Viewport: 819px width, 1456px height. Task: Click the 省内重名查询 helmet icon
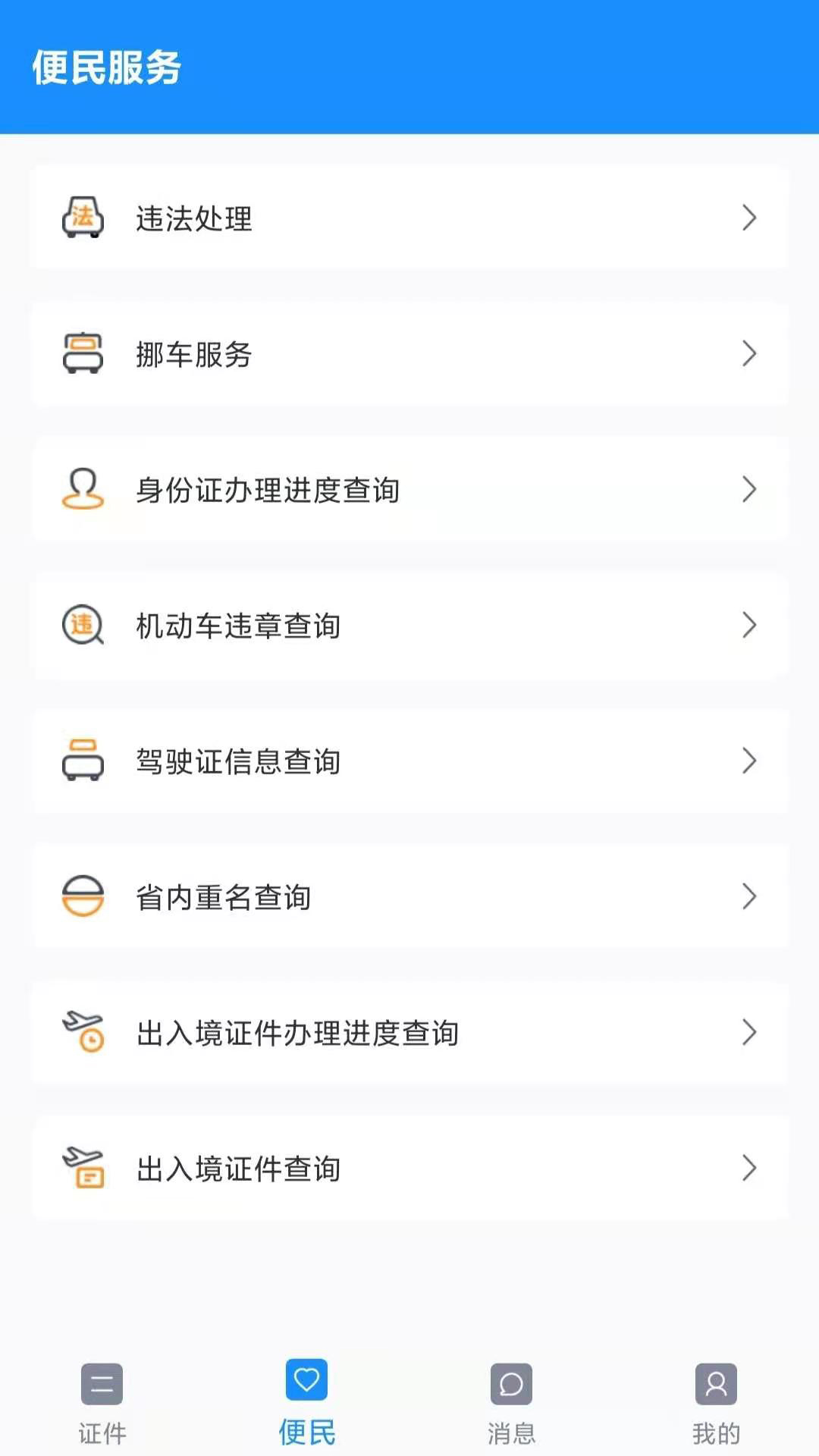(83, 896)
